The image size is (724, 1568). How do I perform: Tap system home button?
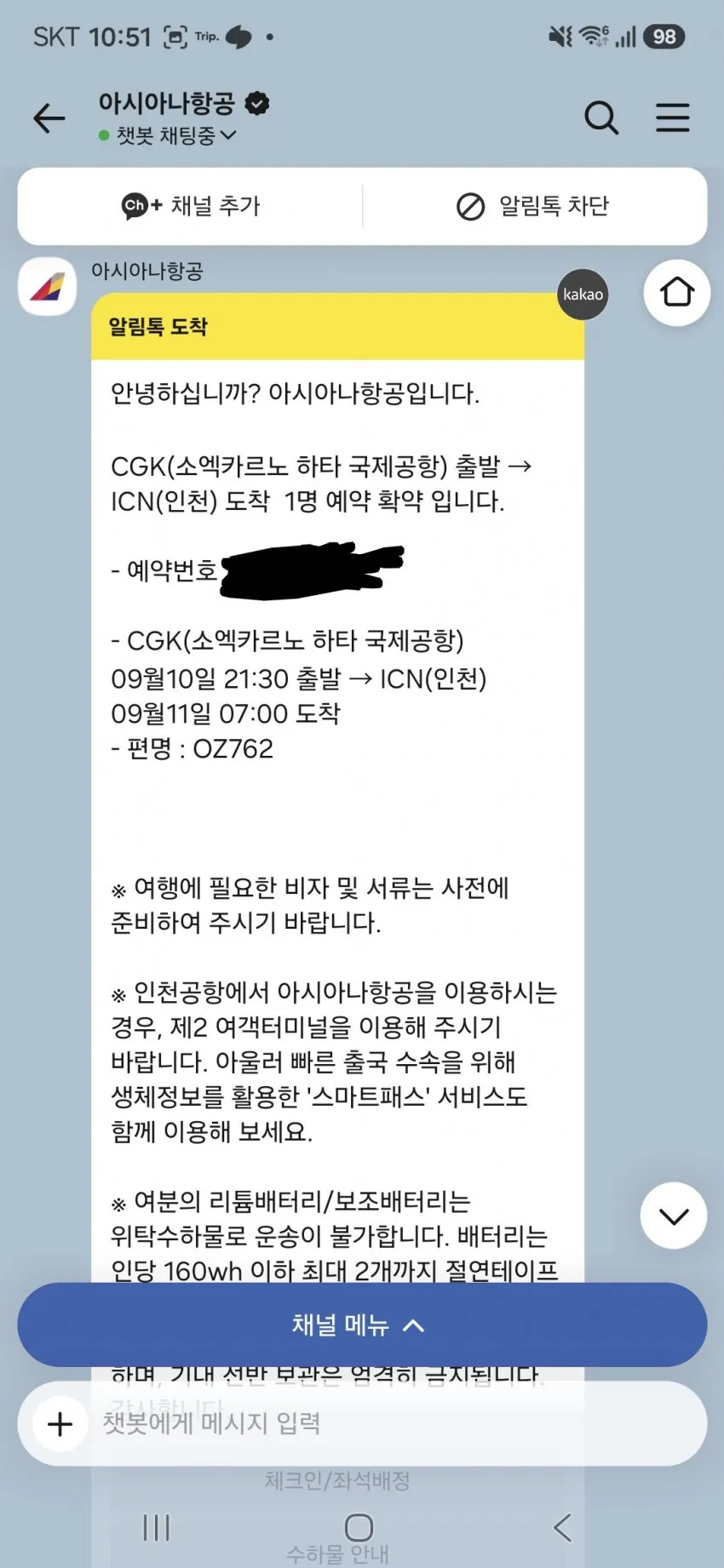pyautogui.click(x=359, y=1528)
